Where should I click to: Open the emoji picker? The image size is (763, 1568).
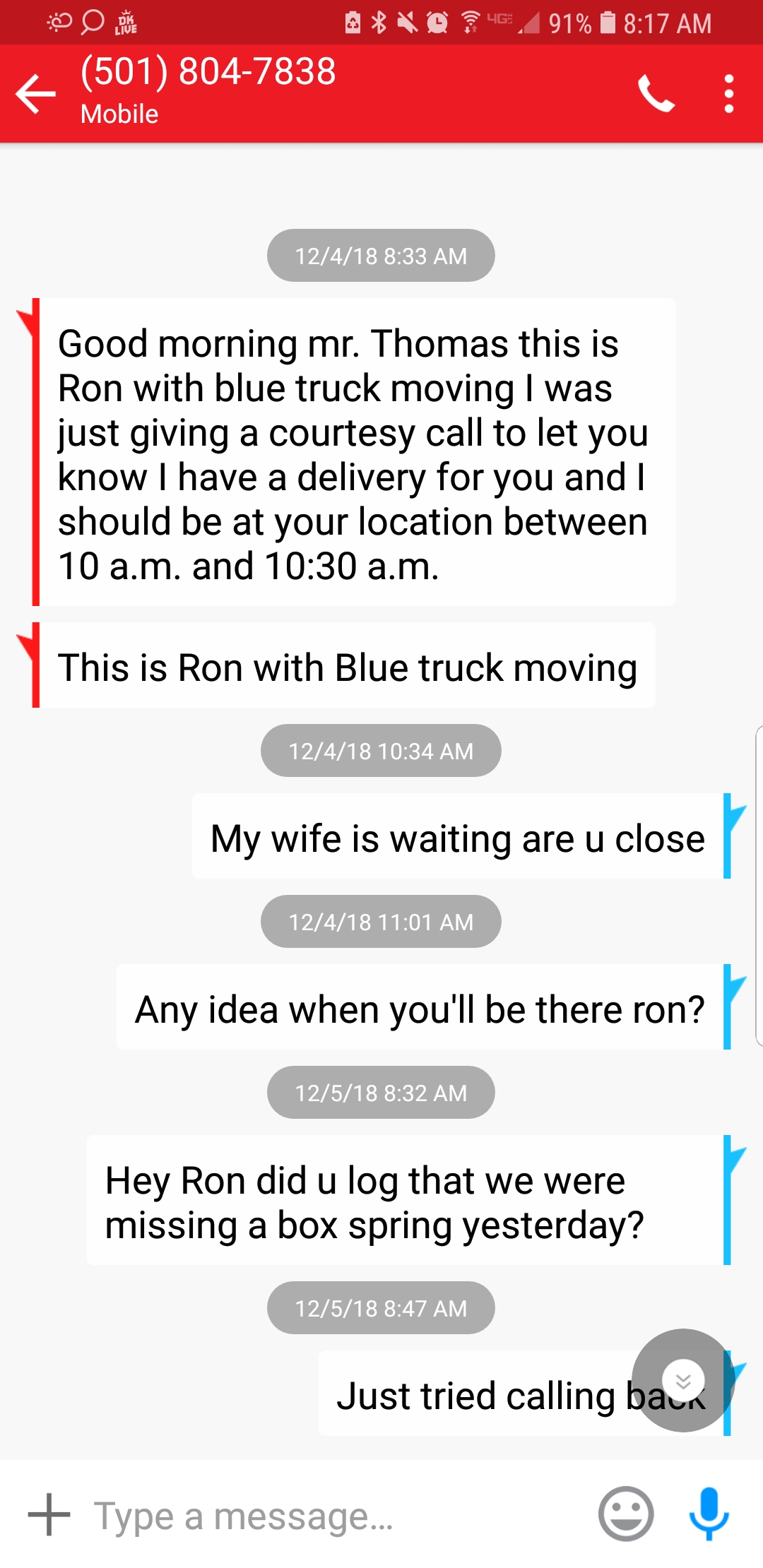626,1514
